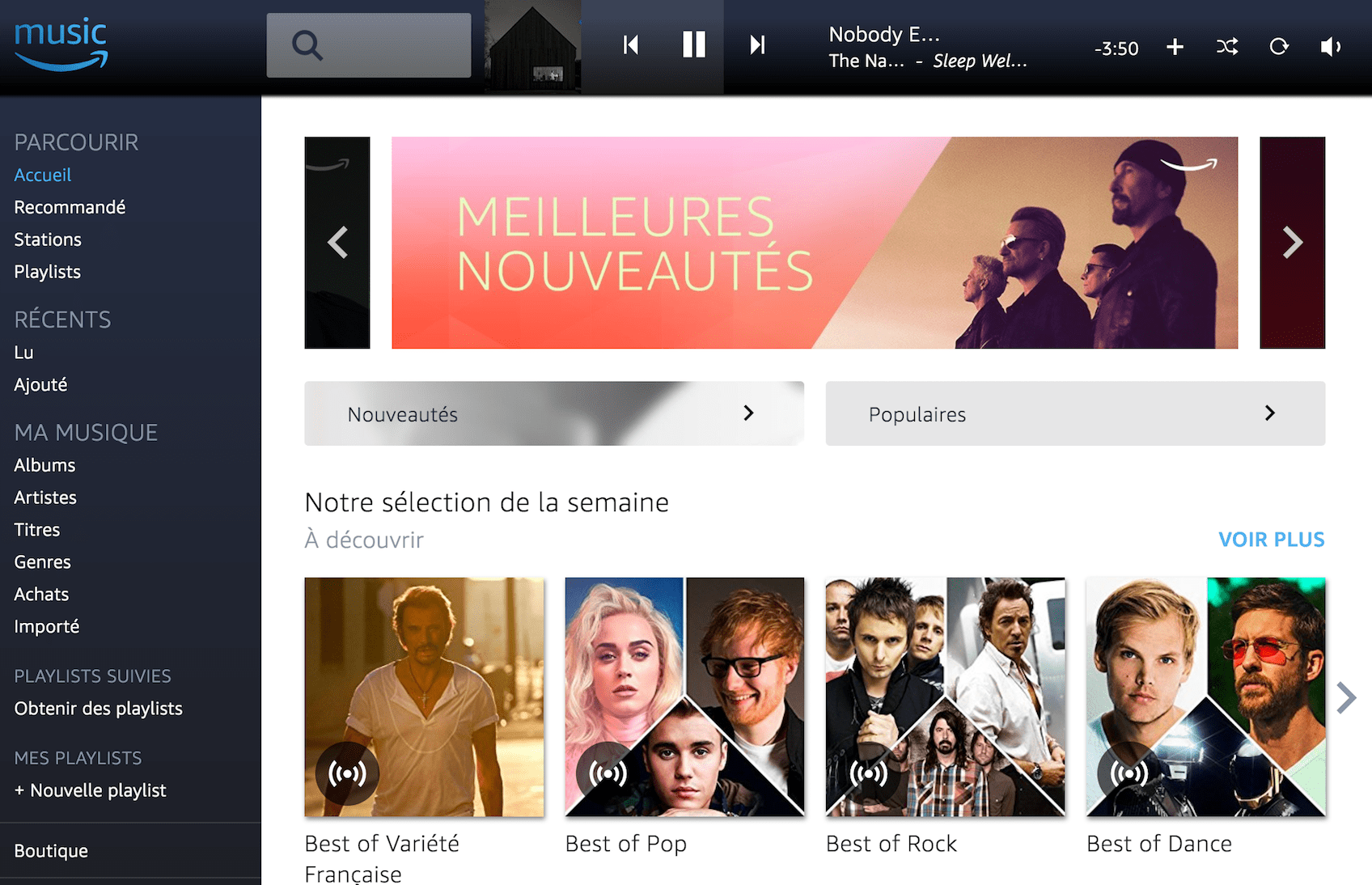Go to Stations section
Screen dimensions: 1372x885
48,239
